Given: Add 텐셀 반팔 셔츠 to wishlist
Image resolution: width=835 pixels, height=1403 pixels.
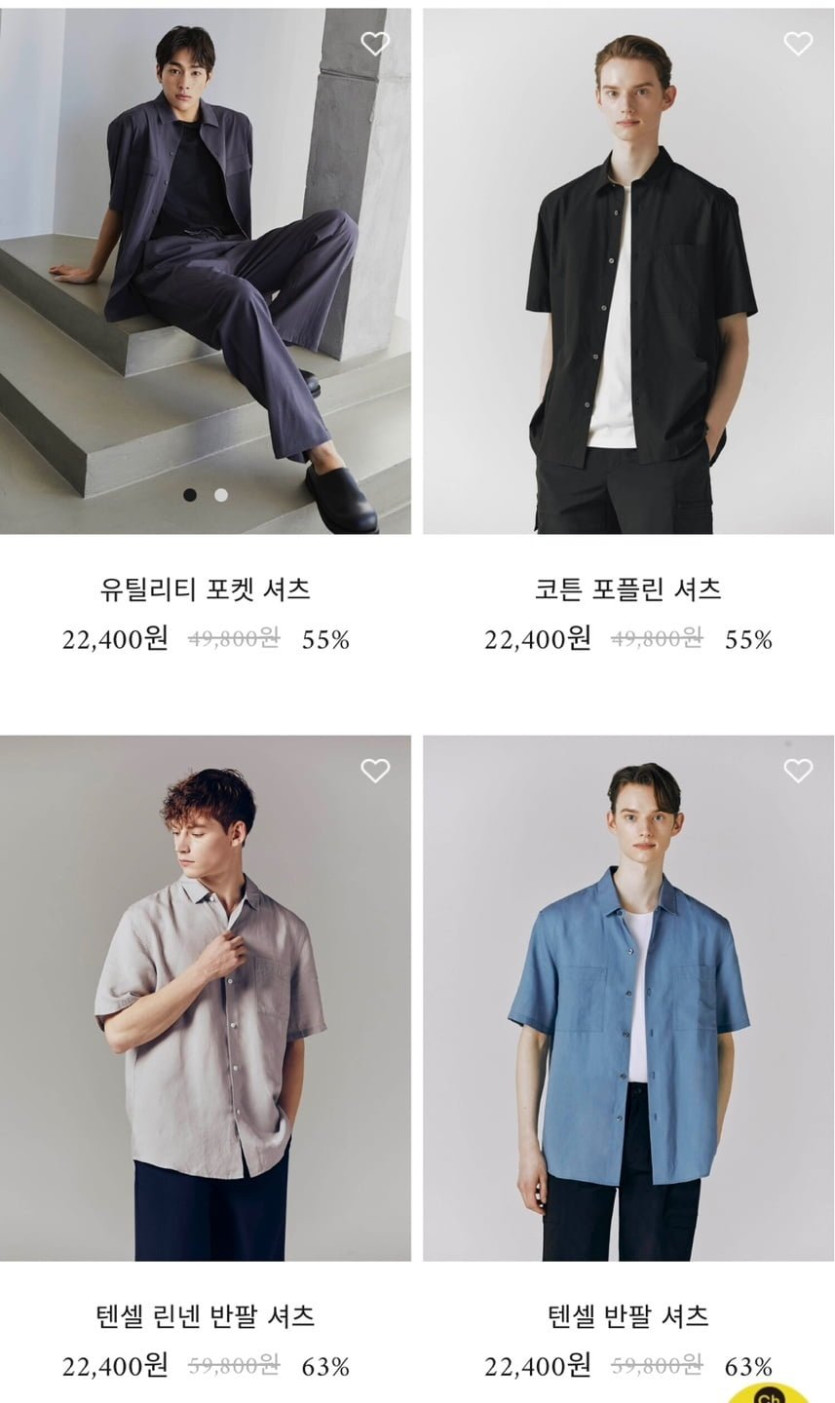Looking at the screenshot, I should point(798,770).
